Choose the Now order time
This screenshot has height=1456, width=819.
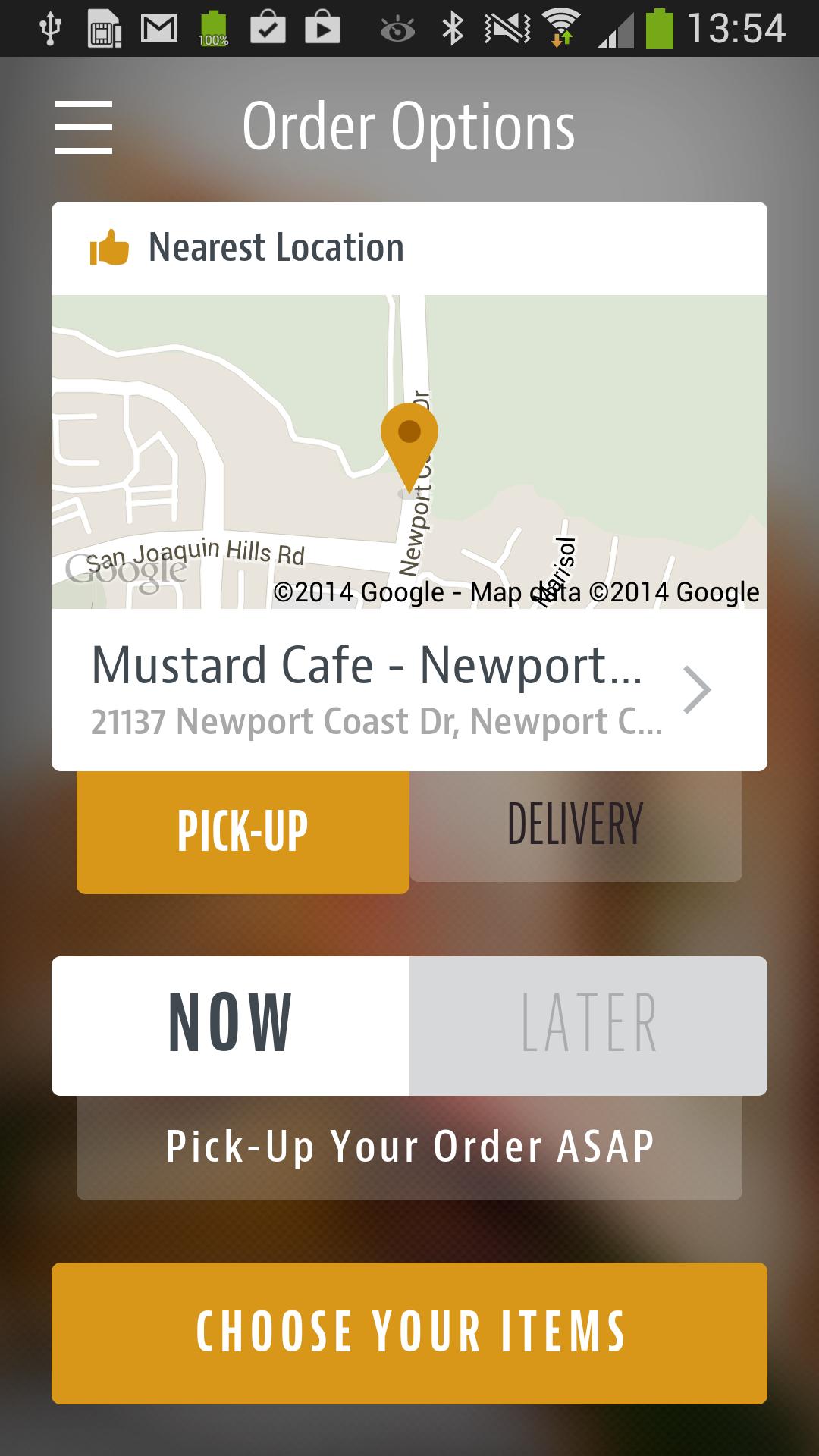coord(231,1025)
